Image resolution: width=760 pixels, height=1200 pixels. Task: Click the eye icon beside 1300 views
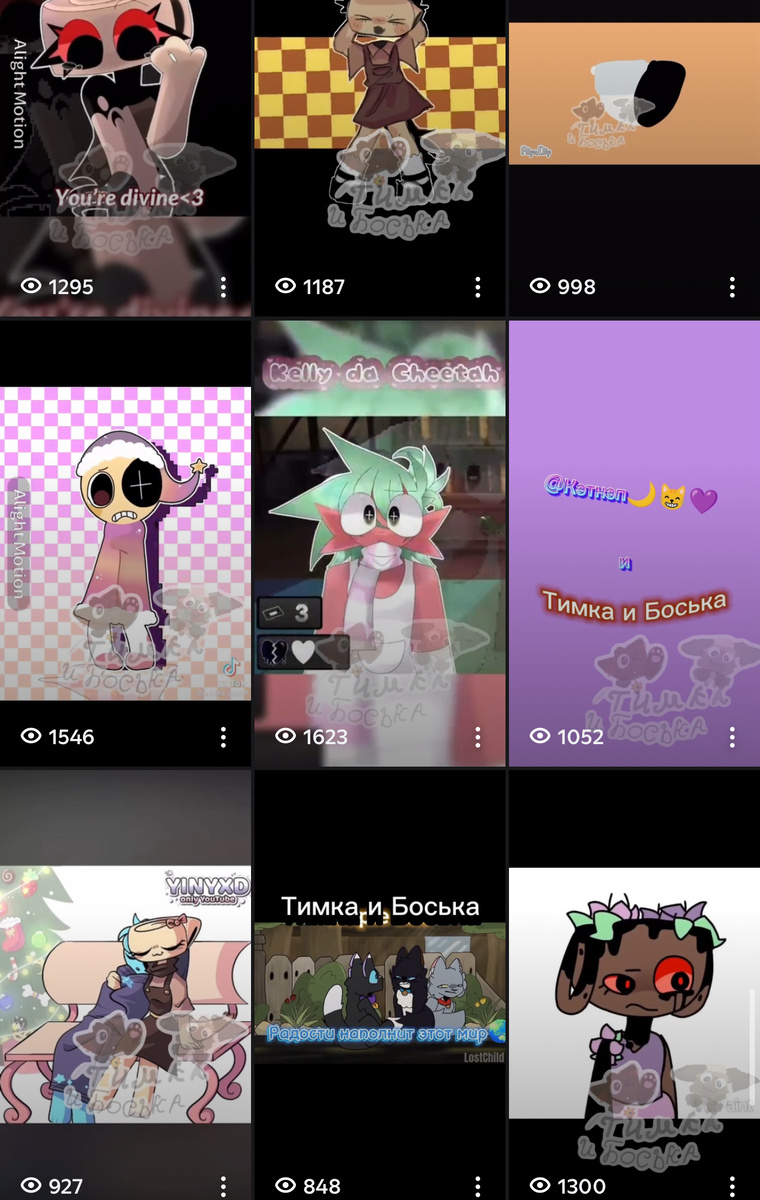point(540,1186)
